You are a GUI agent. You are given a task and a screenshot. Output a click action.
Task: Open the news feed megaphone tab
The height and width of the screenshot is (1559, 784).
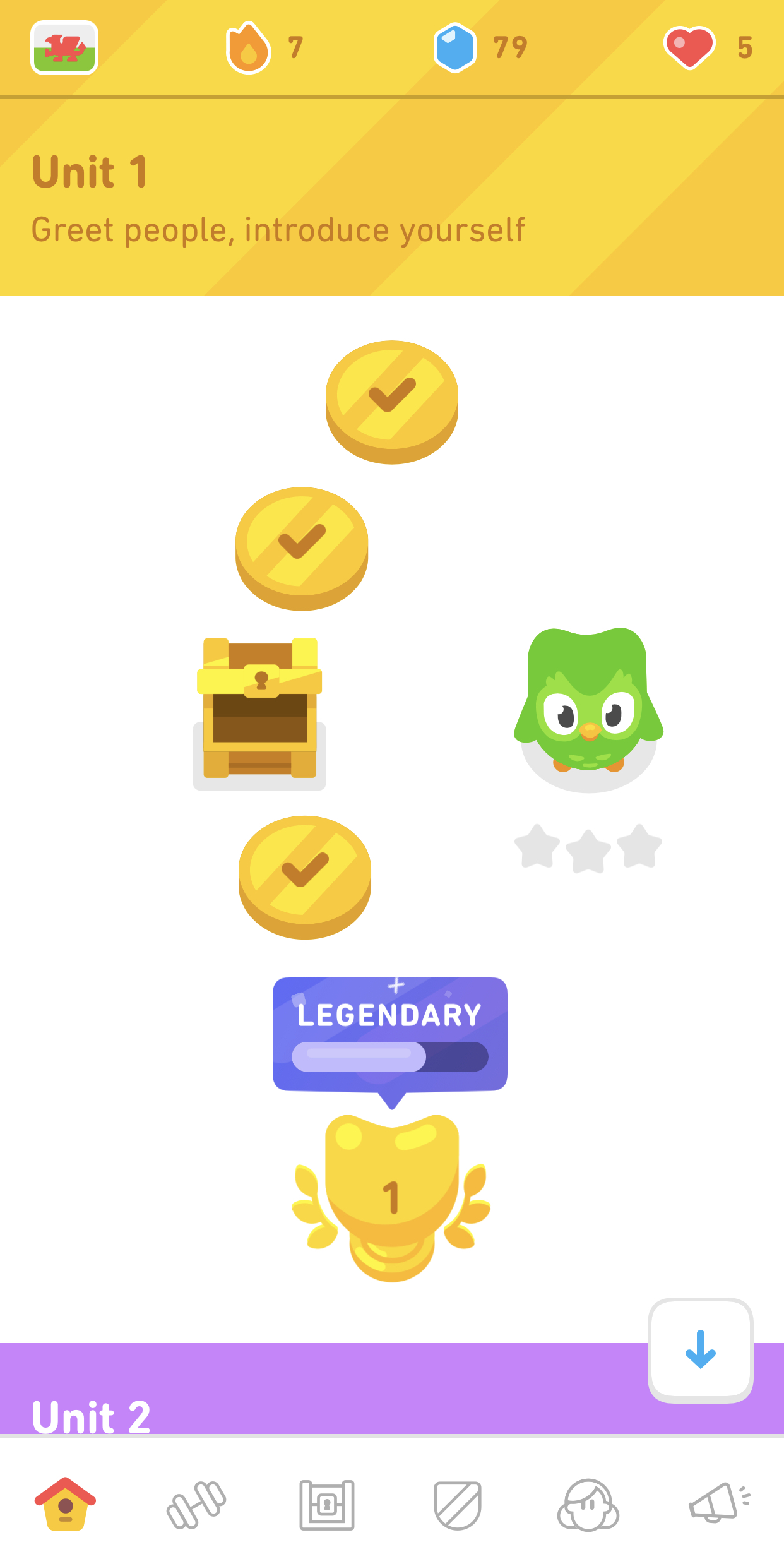[718, 1505]
